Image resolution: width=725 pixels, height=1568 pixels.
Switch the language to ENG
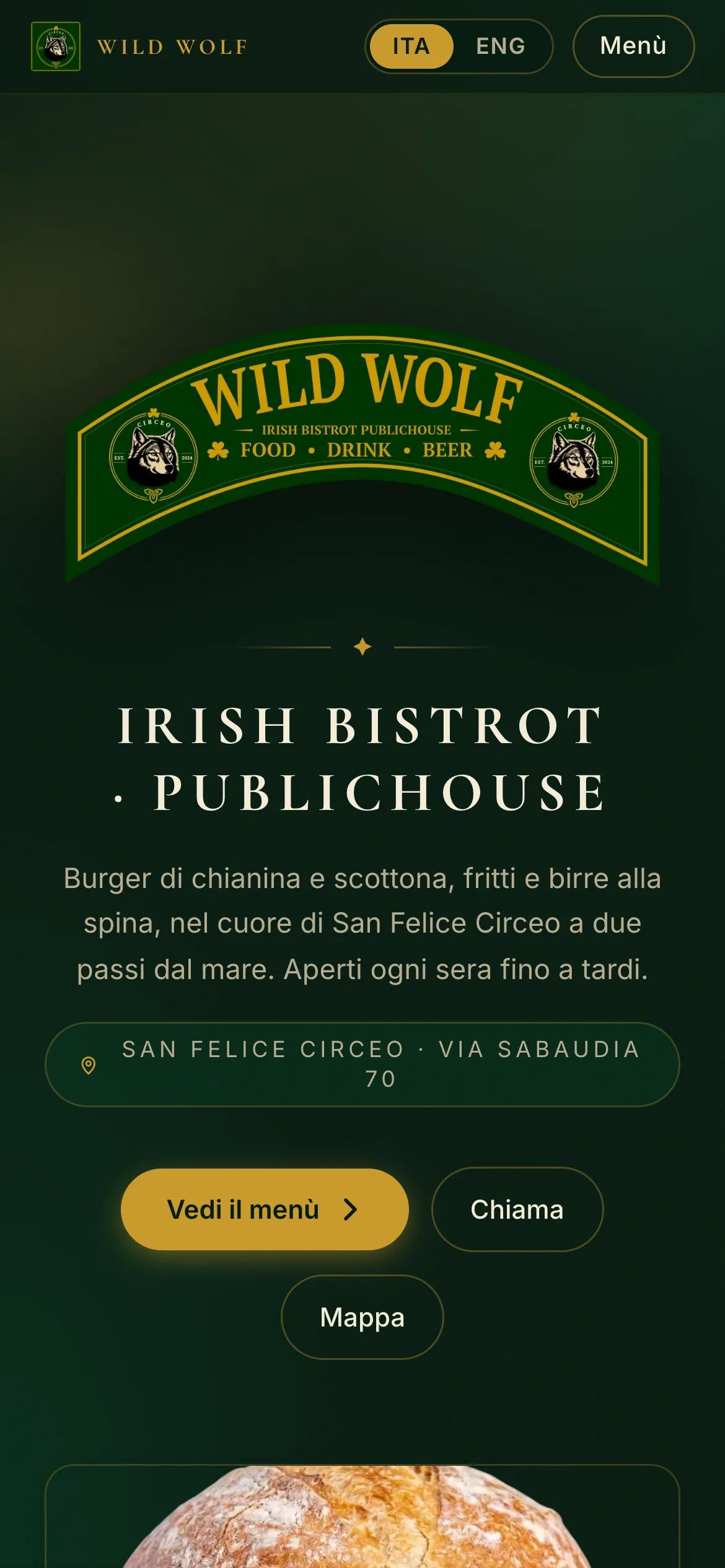coord(501,46)
